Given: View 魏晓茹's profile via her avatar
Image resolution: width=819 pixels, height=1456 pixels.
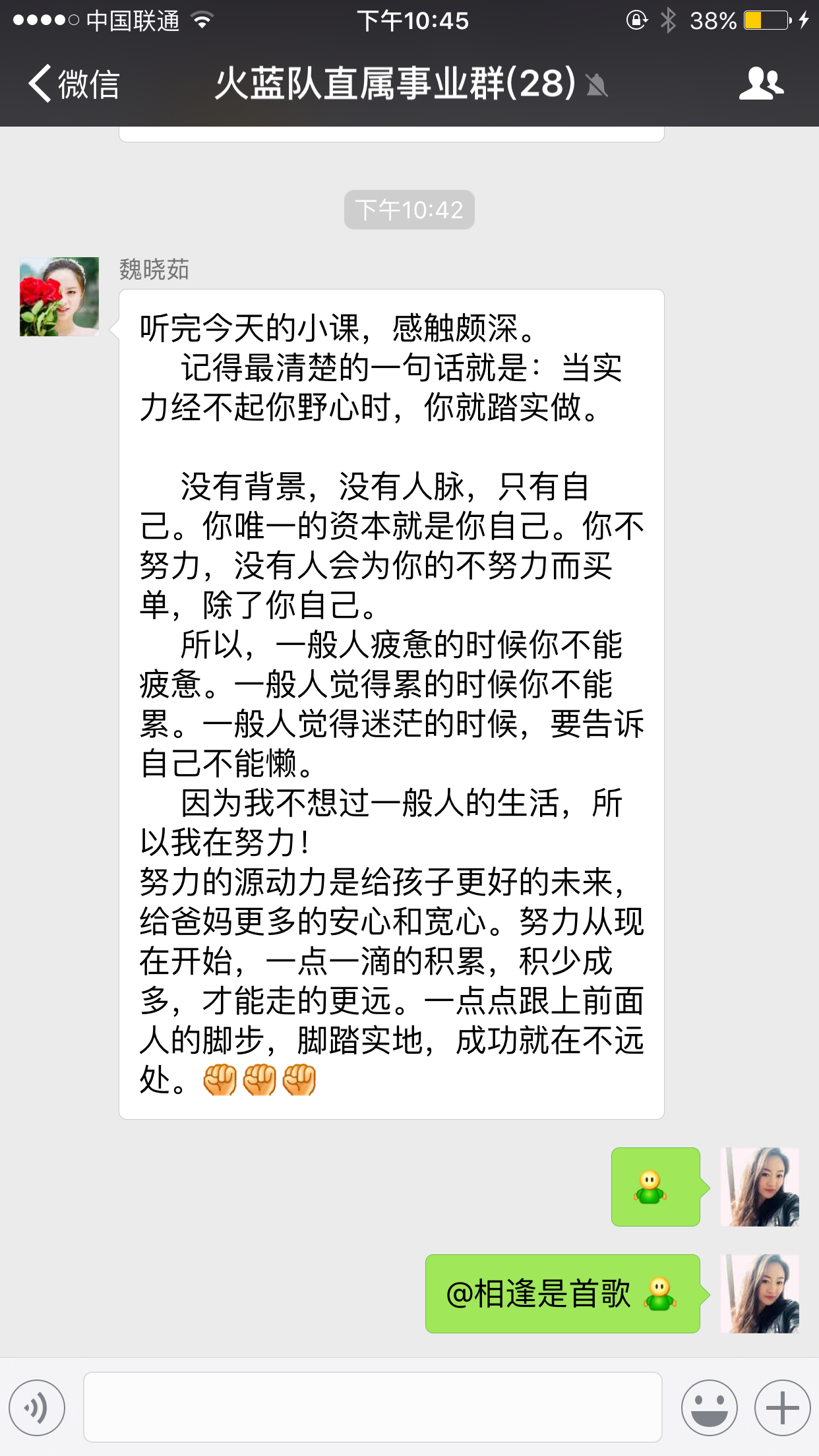Looking at the screenshot, I should [59, 297].
